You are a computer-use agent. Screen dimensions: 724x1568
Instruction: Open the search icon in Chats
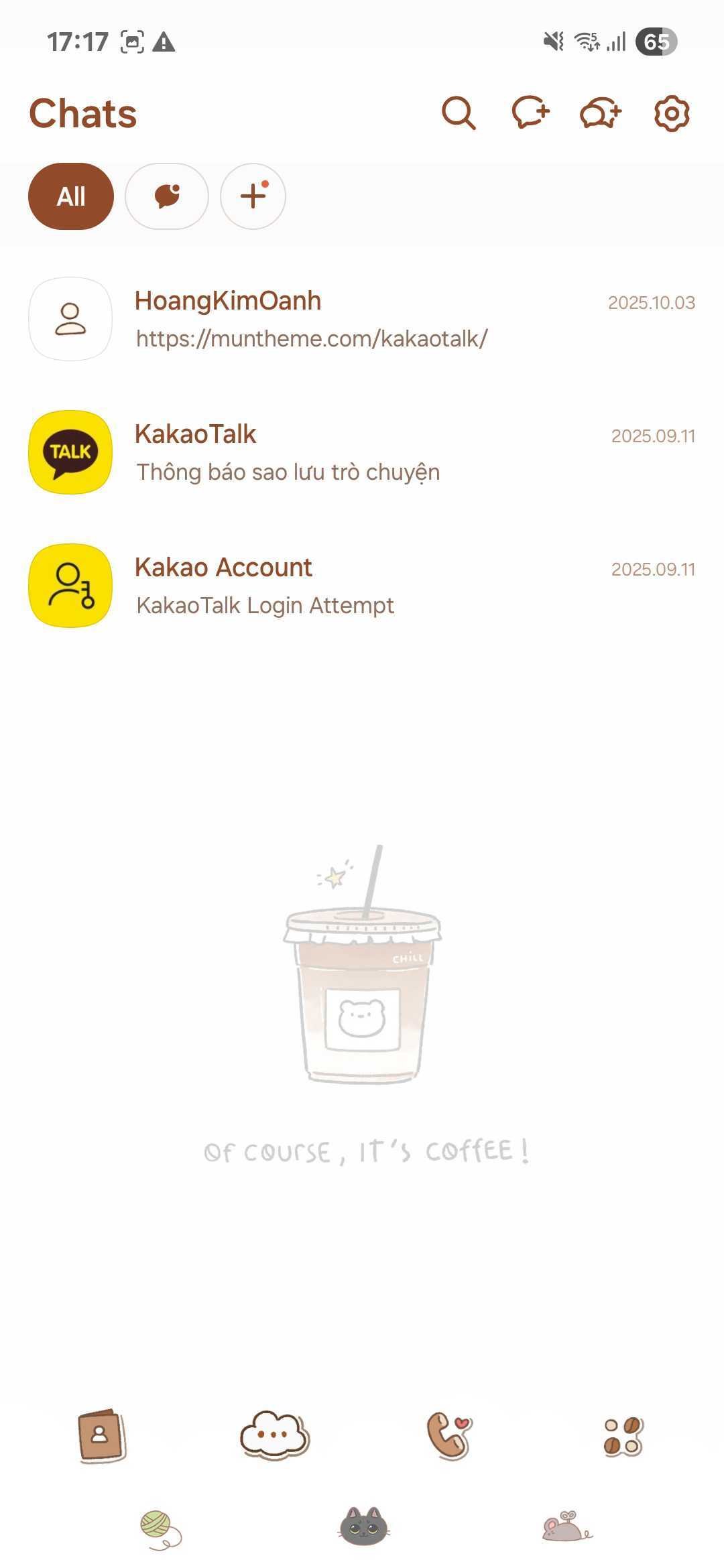click(459, 113)
